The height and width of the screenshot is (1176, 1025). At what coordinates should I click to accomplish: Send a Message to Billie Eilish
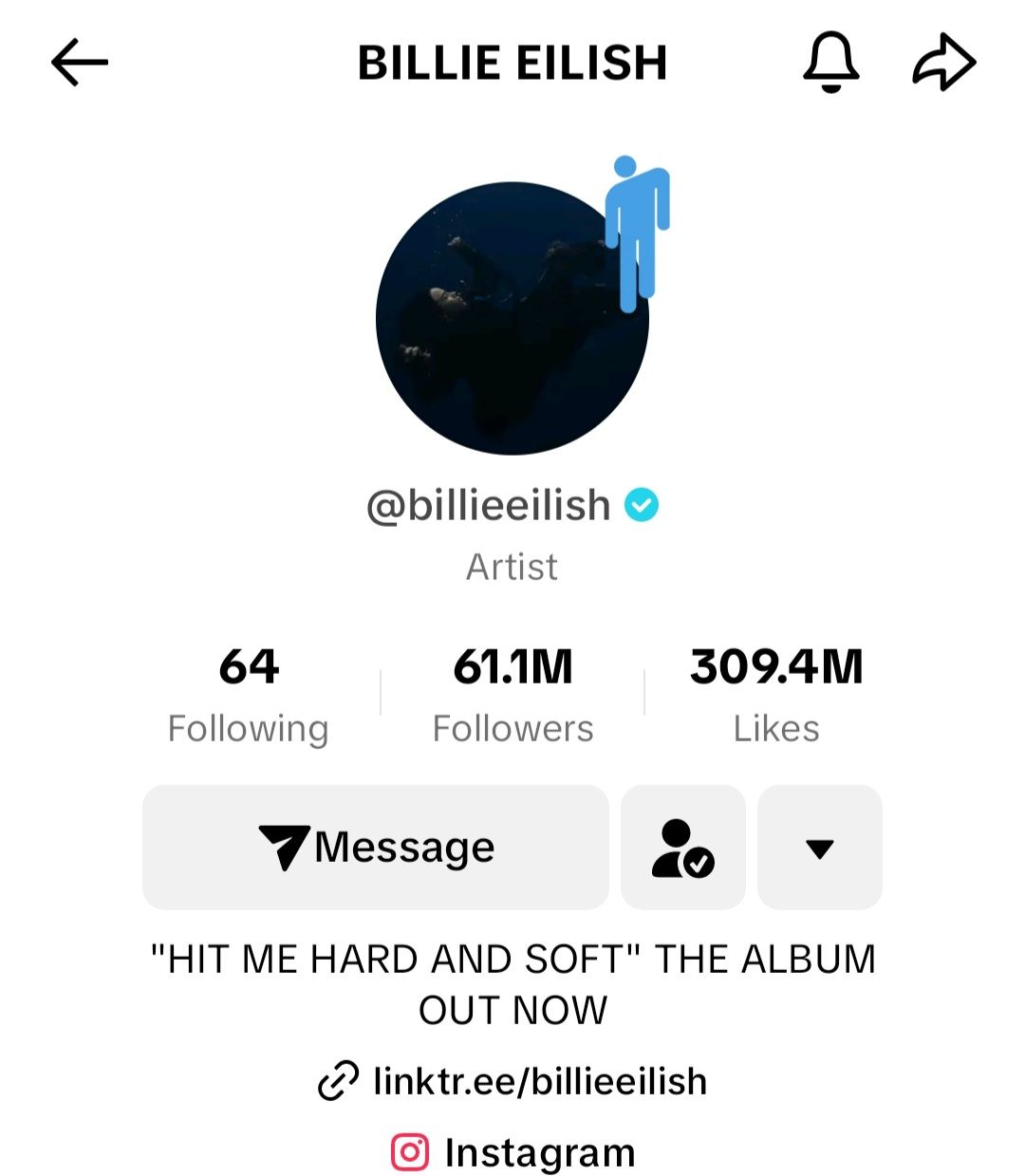pyautogui.click(x=376, y=847)
